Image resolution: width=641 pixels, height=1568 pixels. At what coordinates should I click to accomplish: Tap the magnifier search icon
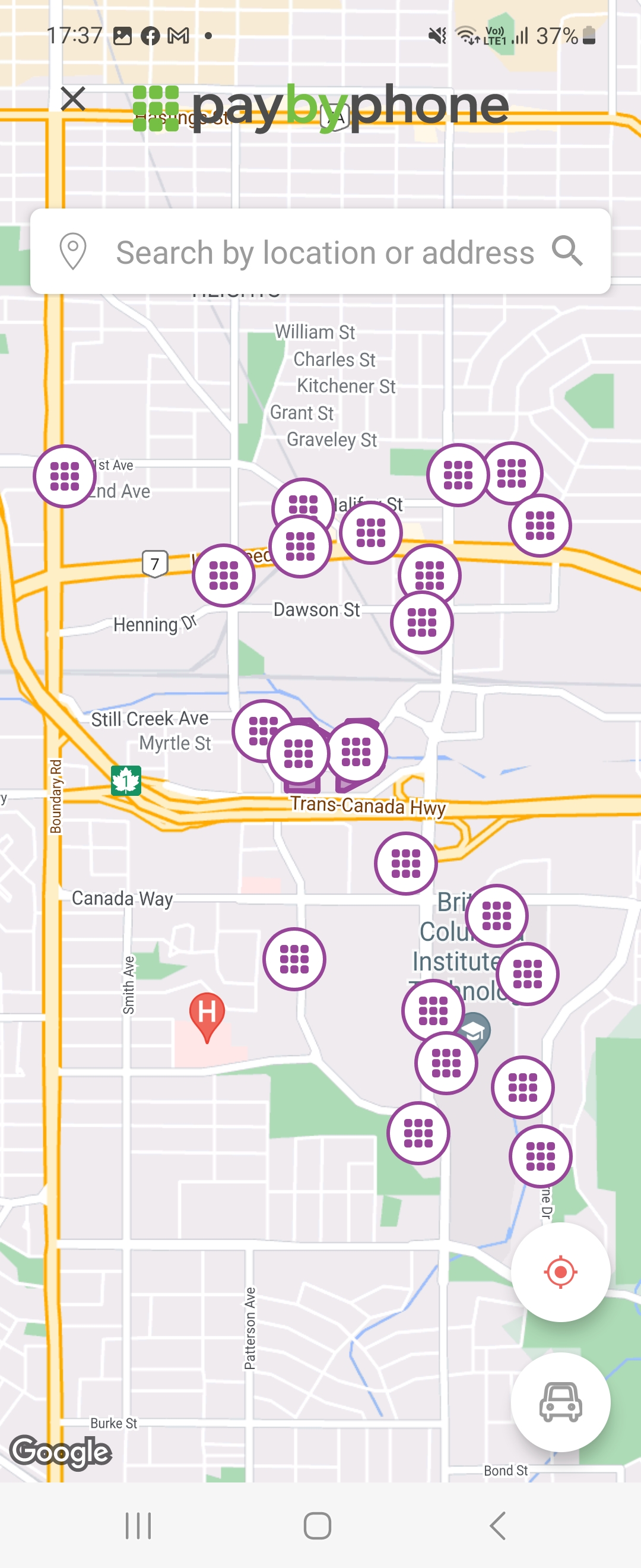point(567,251)
